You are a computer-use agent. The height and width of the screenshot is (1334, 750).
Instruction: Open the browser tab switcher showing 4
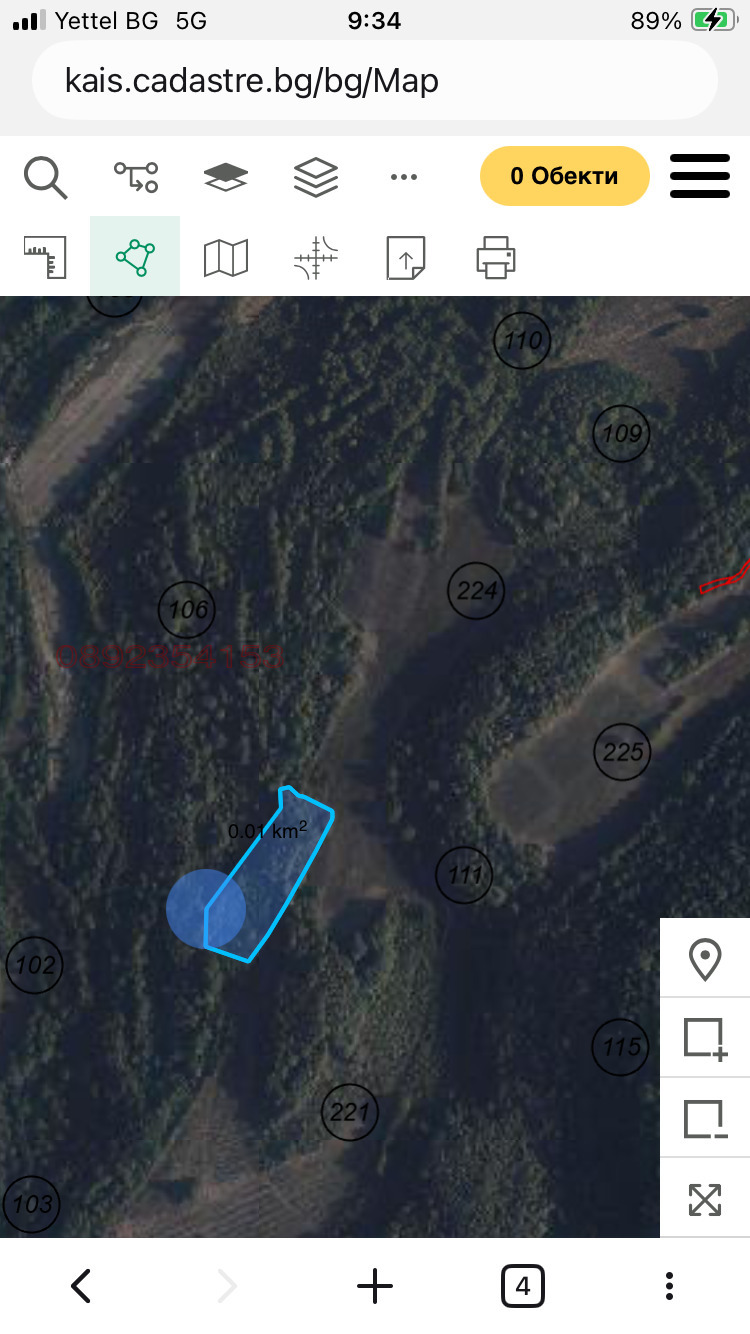click(x=522, y=1286)
